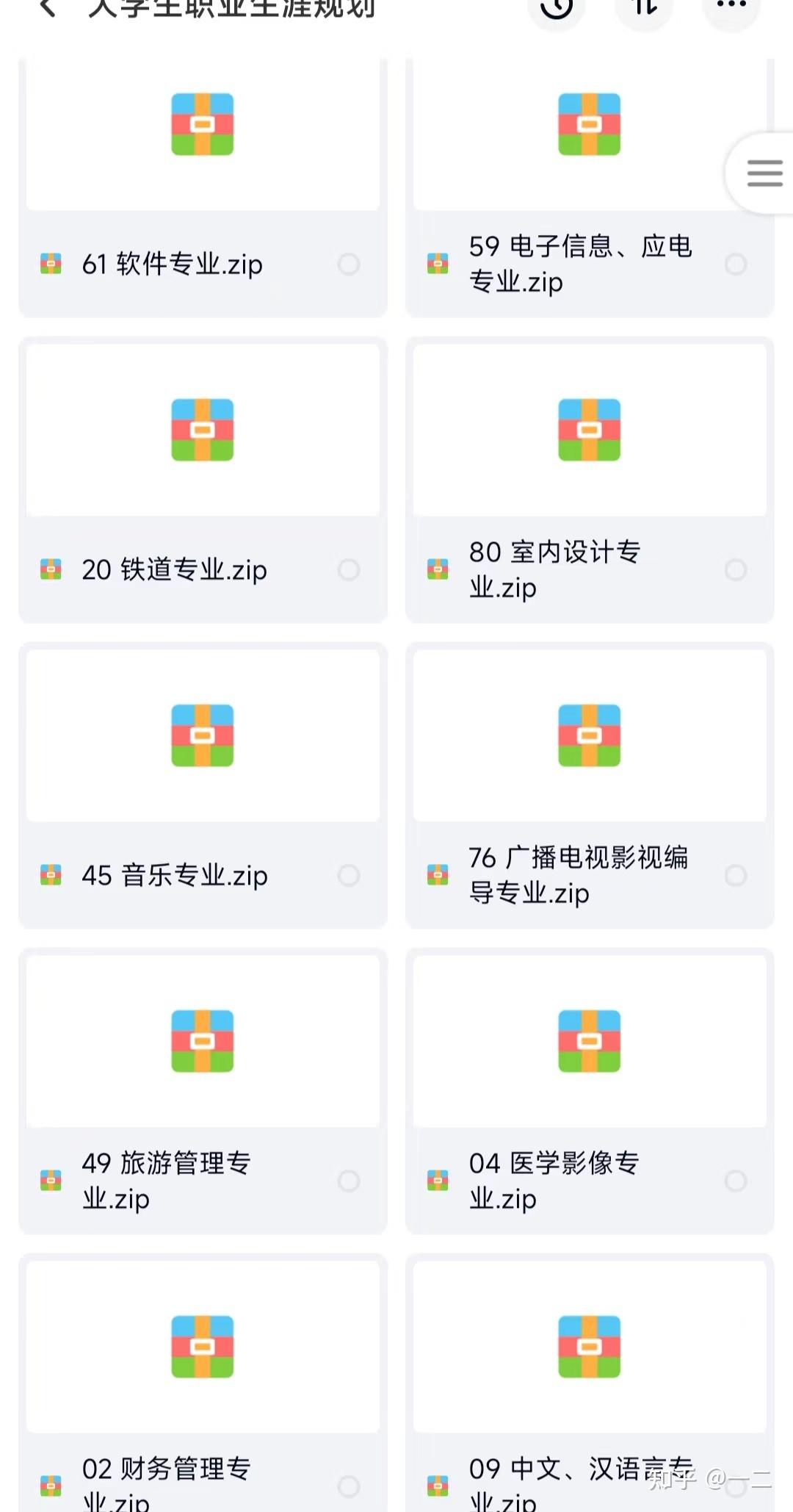Select the 45 音乐专业.zip file circle

(x=349, y=875)
